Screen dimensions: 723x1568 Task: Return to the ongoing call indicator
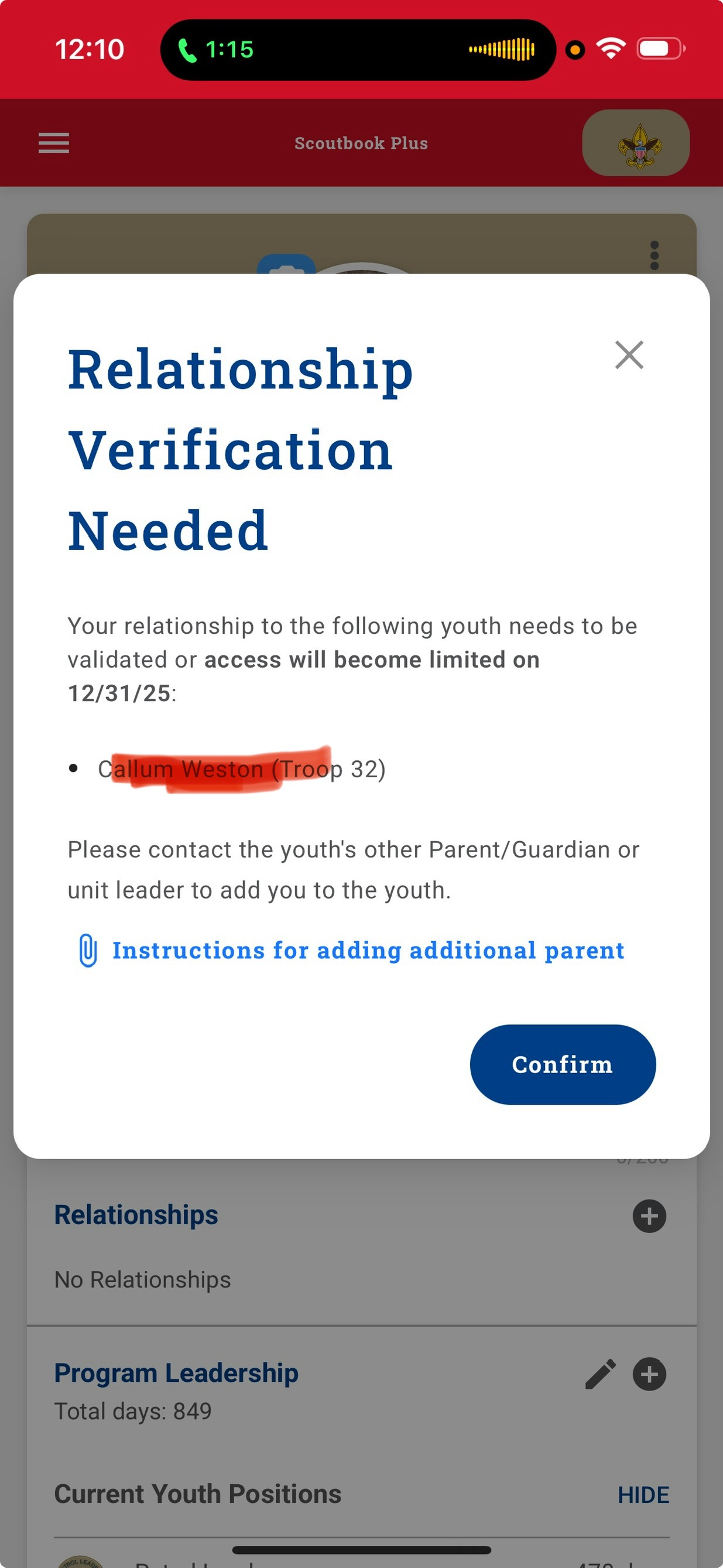point(216,49)
